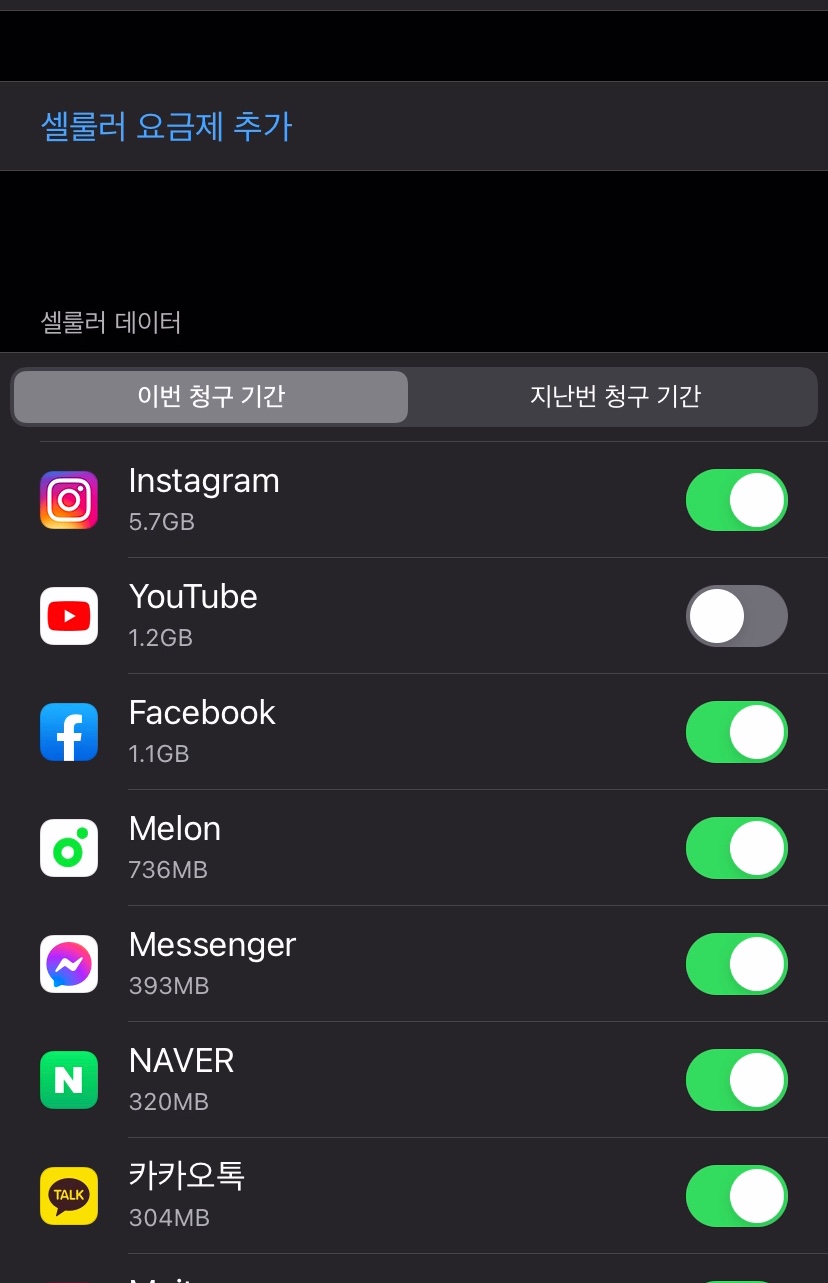Disable NAVER cellular data toggle
Viewport: 828px width, 1283px height.
tap(736, 1080)
